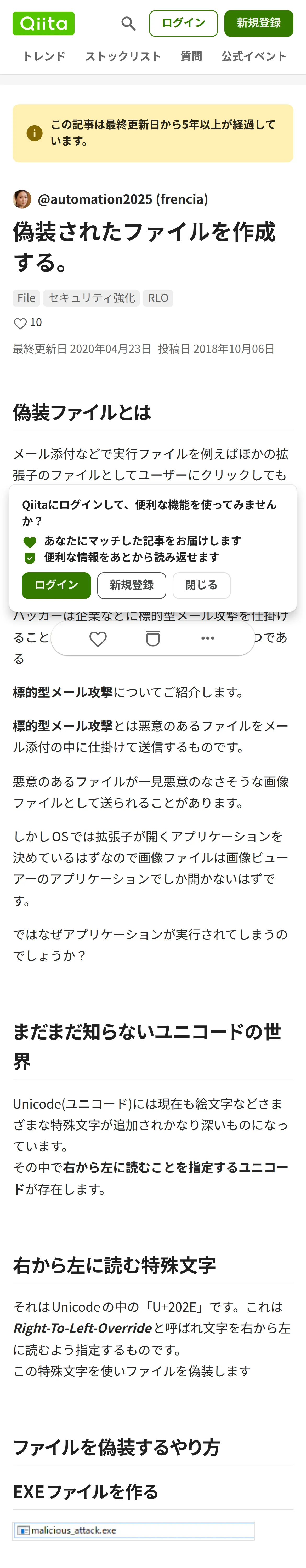Dismiss the popup with 閉じる
The width and height of the screenshot is (306, 1568).
point(201,585)
